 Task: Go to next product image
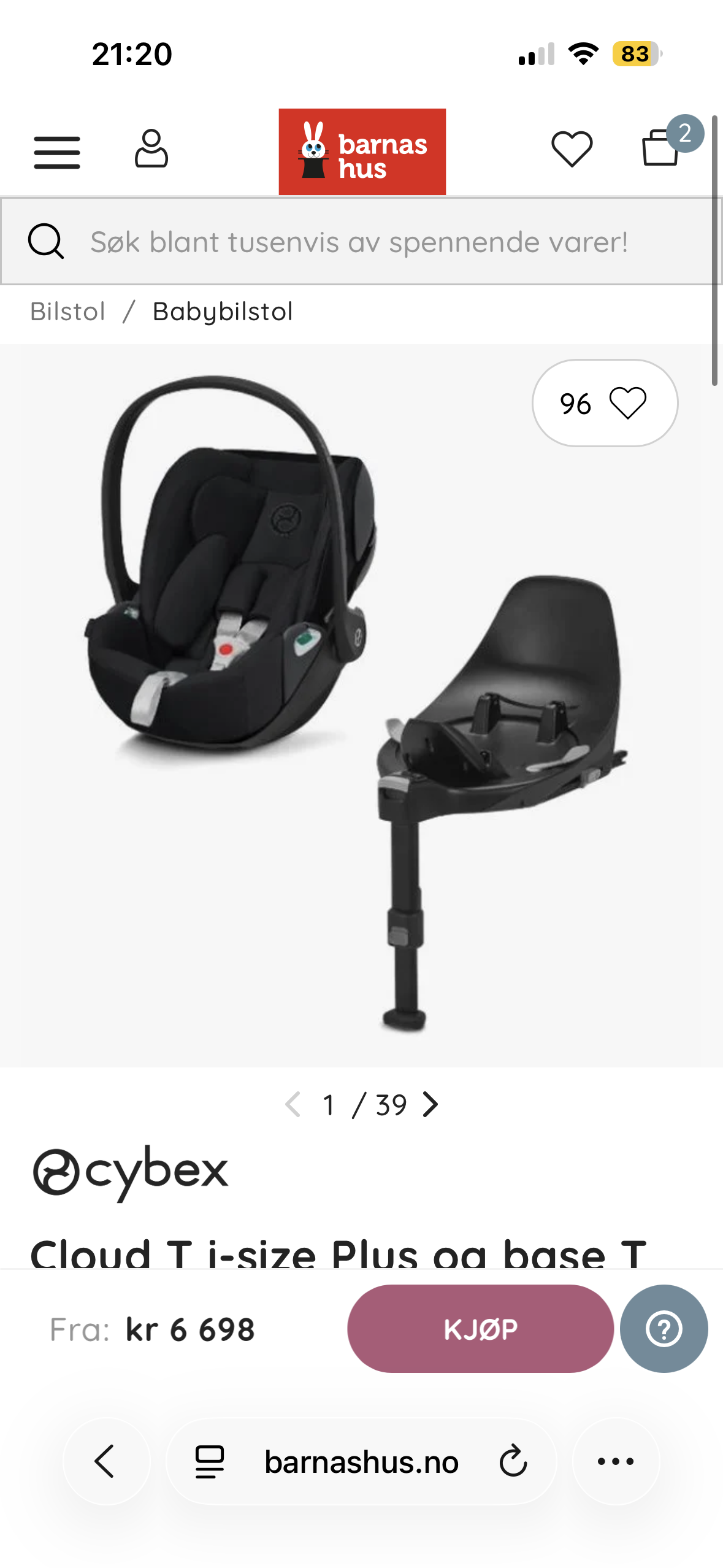[431, 1105]
